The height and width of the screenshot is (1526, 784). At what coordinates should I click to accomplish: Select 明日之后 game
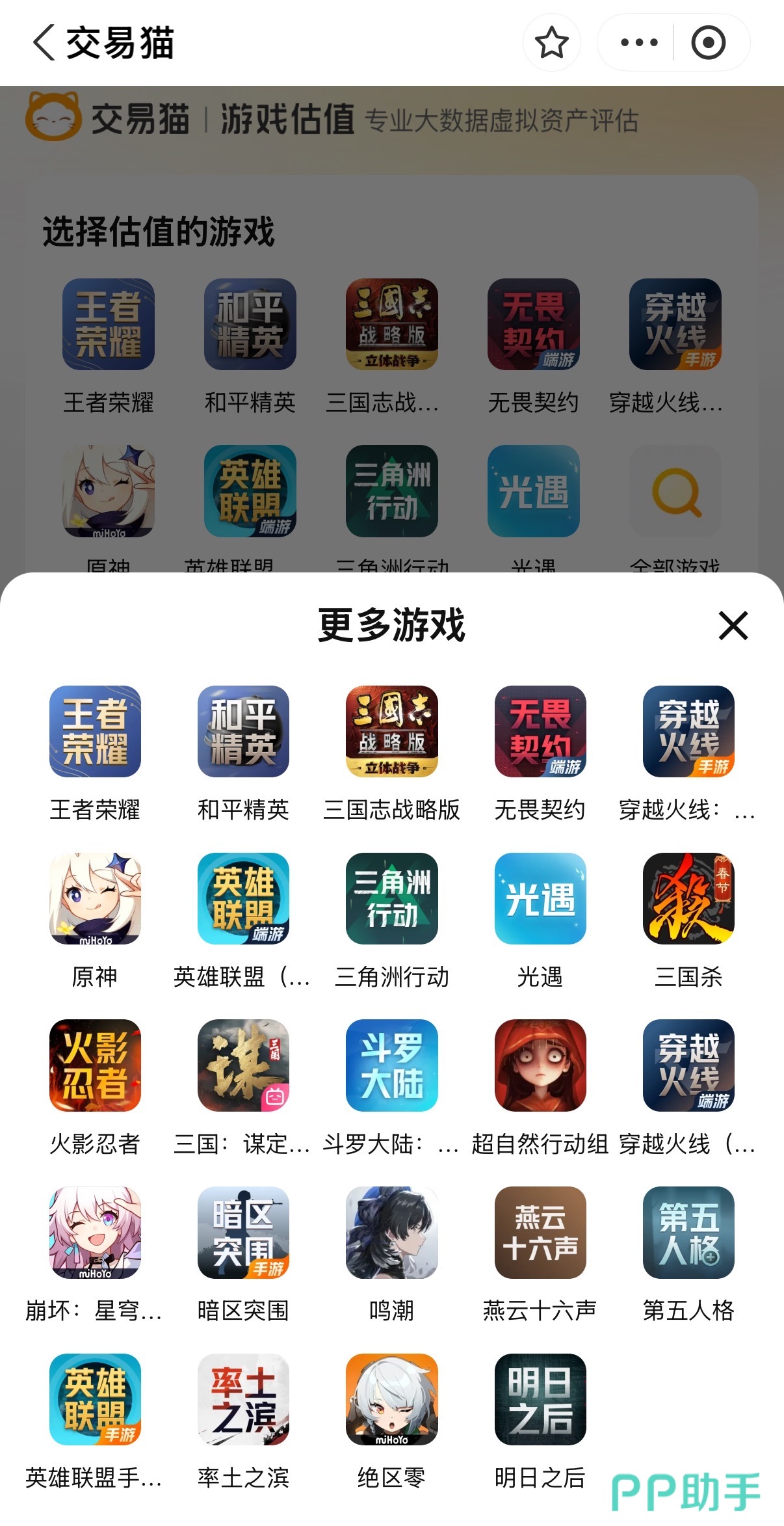point(540,1399)
